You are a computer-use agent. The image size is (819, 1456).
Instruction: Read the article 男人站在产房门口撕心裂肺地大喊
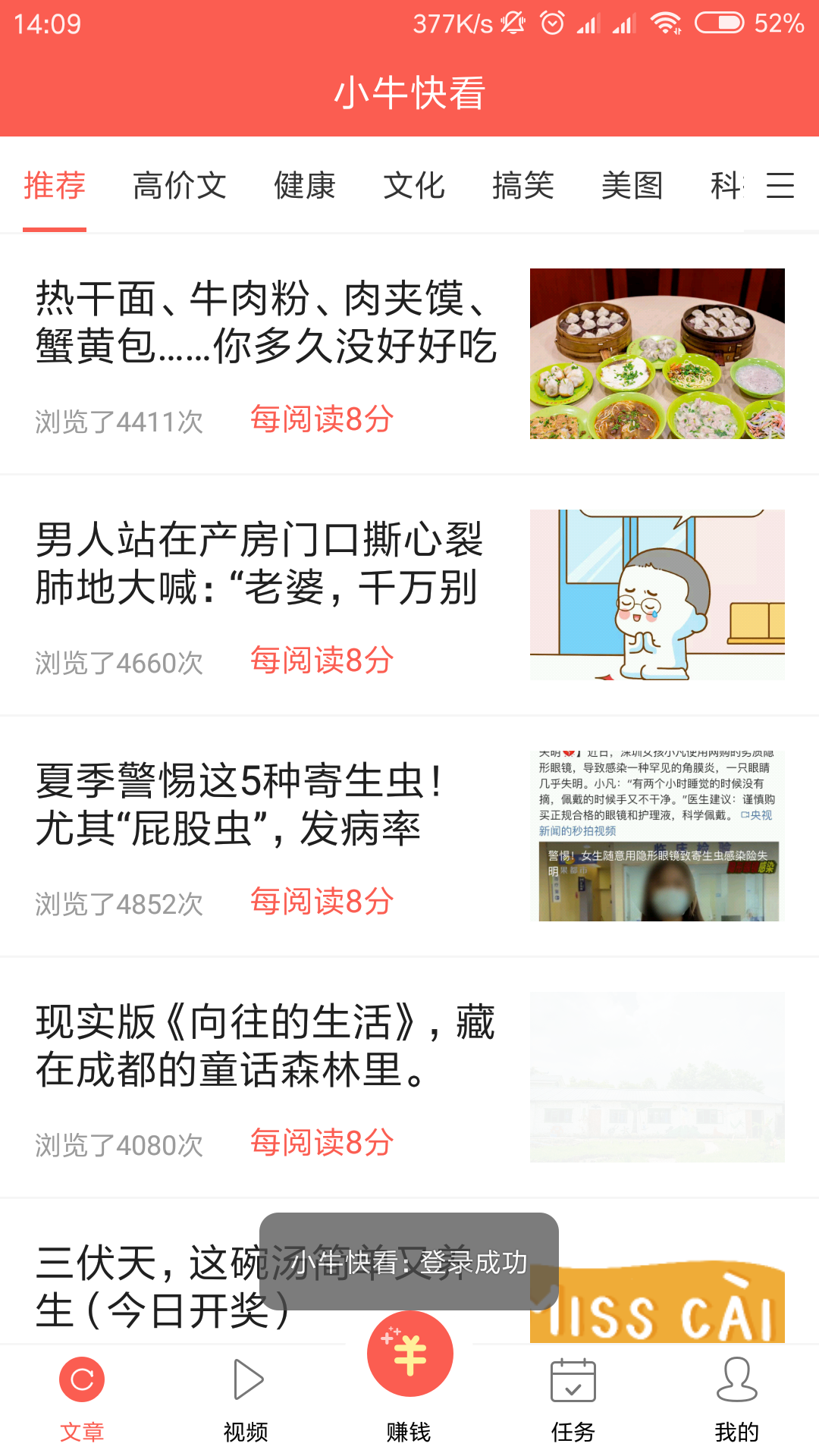click(x=258, y=563)
